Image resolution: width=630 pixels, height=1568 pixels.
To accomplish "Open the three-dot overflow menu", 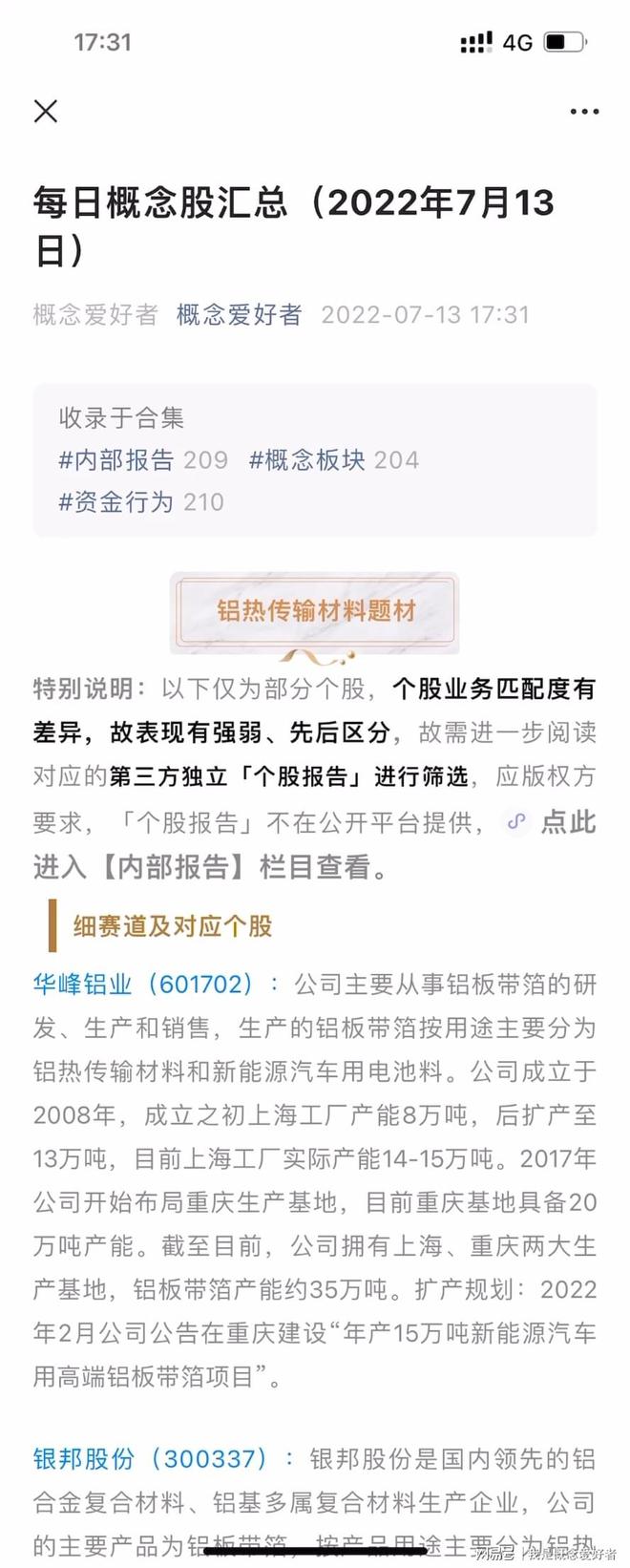I will click(583, 112).
